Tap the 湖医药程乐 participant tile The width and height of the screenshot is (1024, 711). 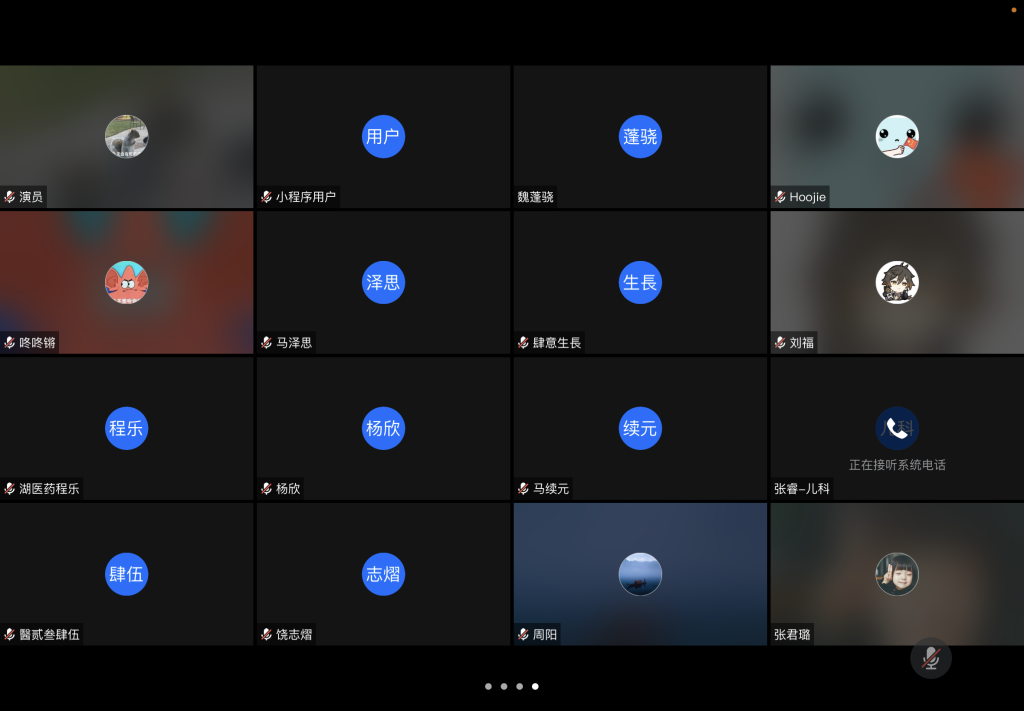click(x=127, y=428)
